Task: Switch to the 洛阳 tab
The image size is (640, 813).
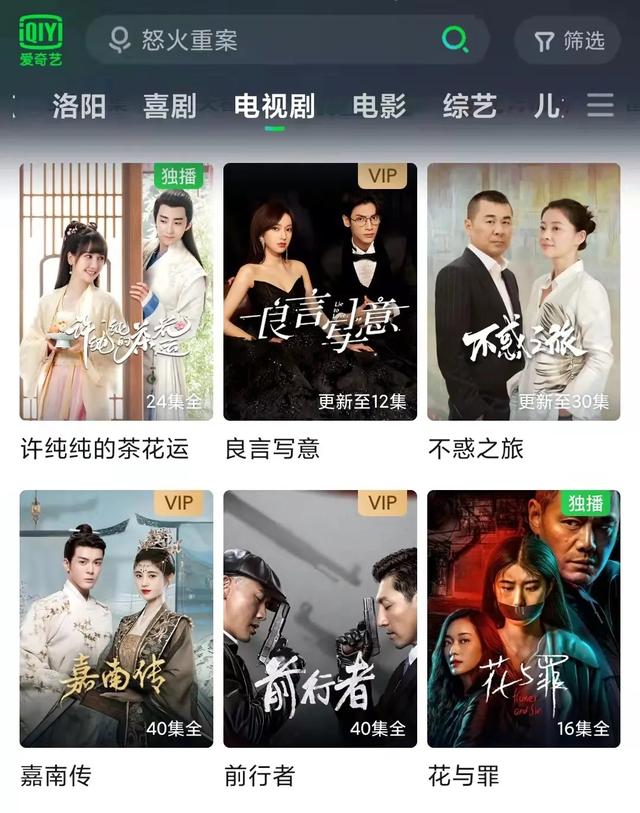Action: [79, 105]
